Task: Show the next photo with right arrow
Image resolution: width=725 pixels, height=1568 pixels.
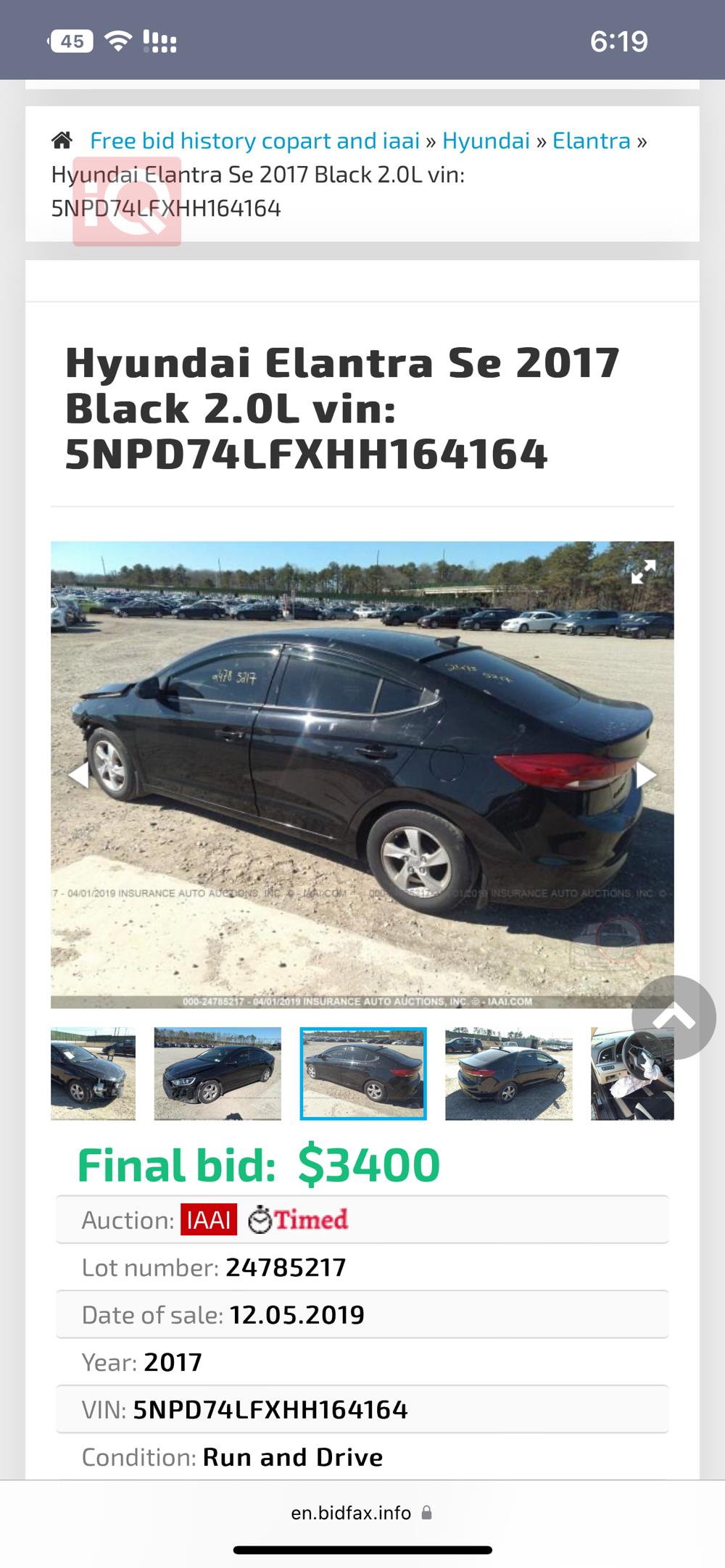Action: (646, 774)
